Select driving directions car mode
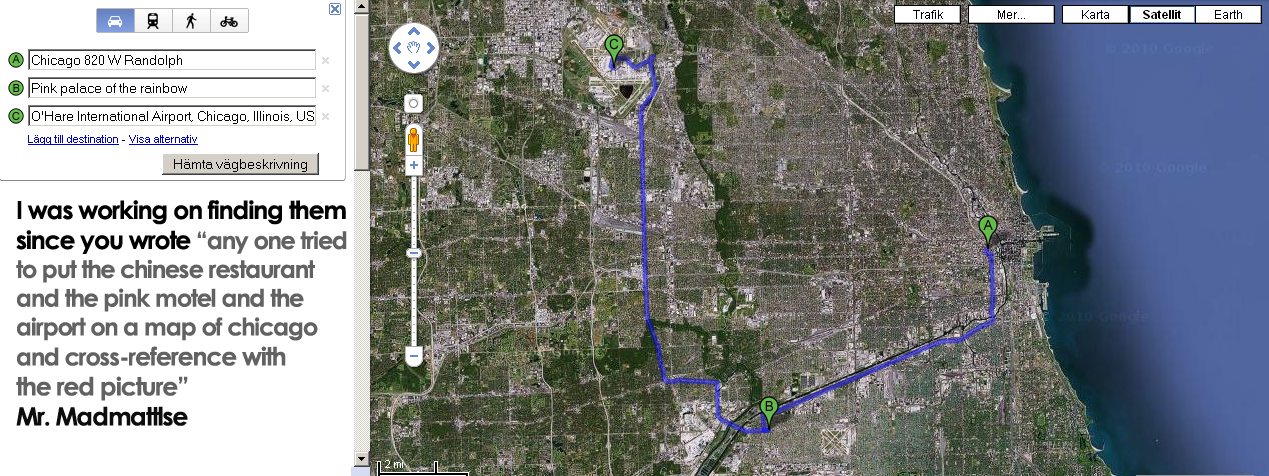1269x476 pixels. coord(116,20)
